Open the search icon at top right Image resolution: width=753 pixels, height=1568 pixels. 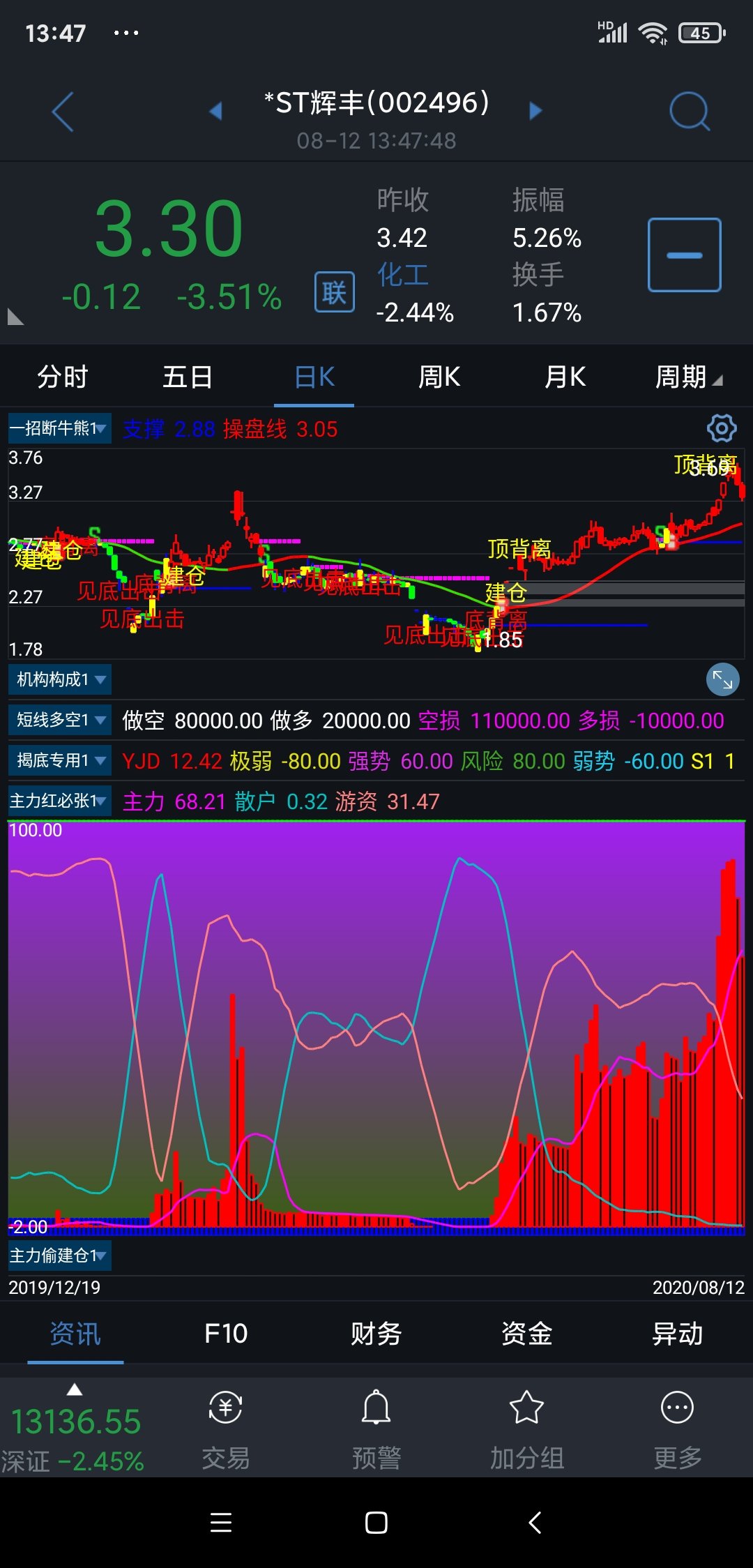(689, 110)
